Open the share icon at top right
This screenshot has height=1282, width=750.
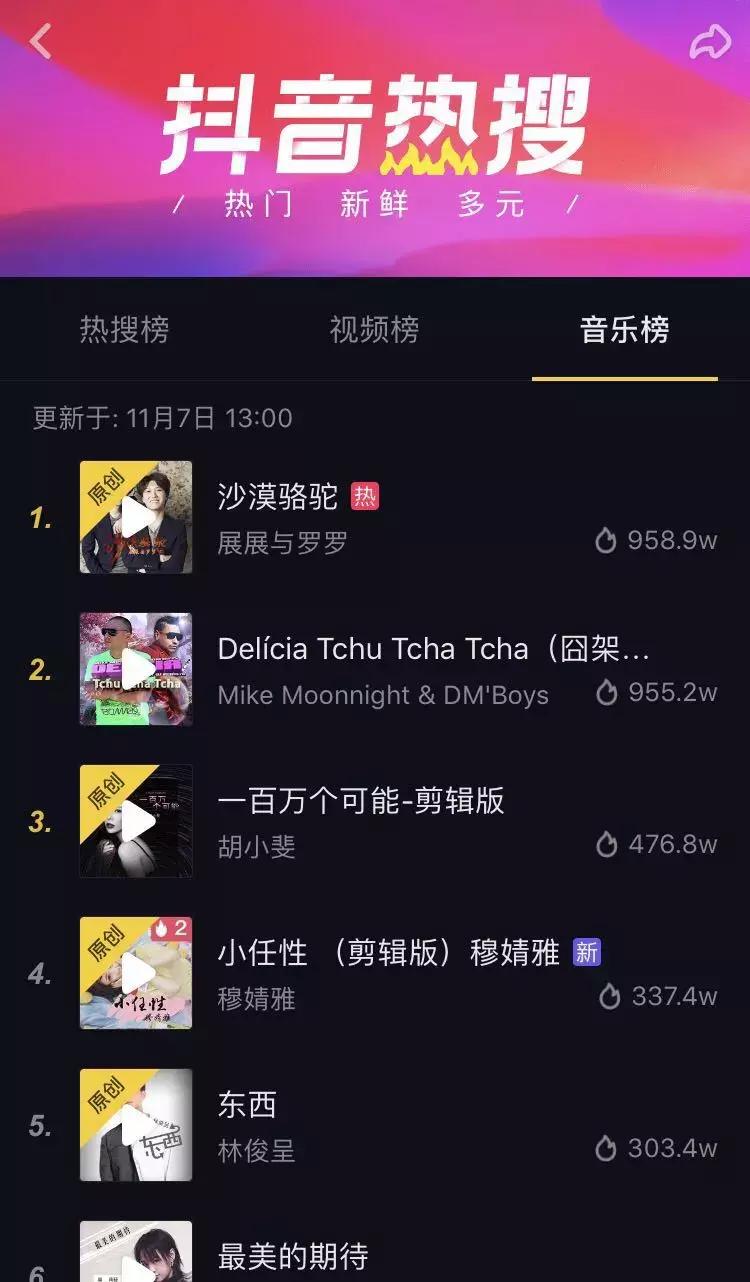[713, 44]
